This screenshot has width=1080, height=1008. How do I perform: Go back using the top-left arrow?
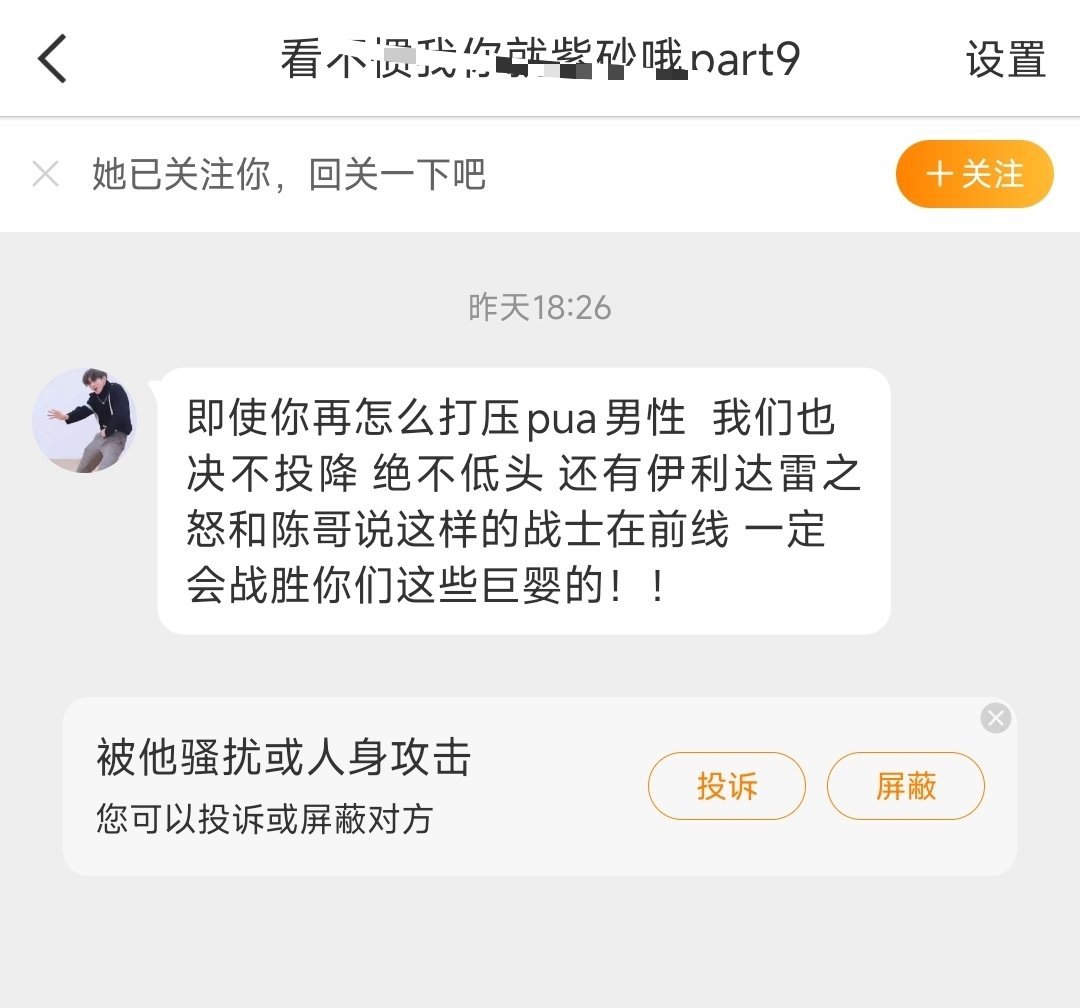click(53, 59)
